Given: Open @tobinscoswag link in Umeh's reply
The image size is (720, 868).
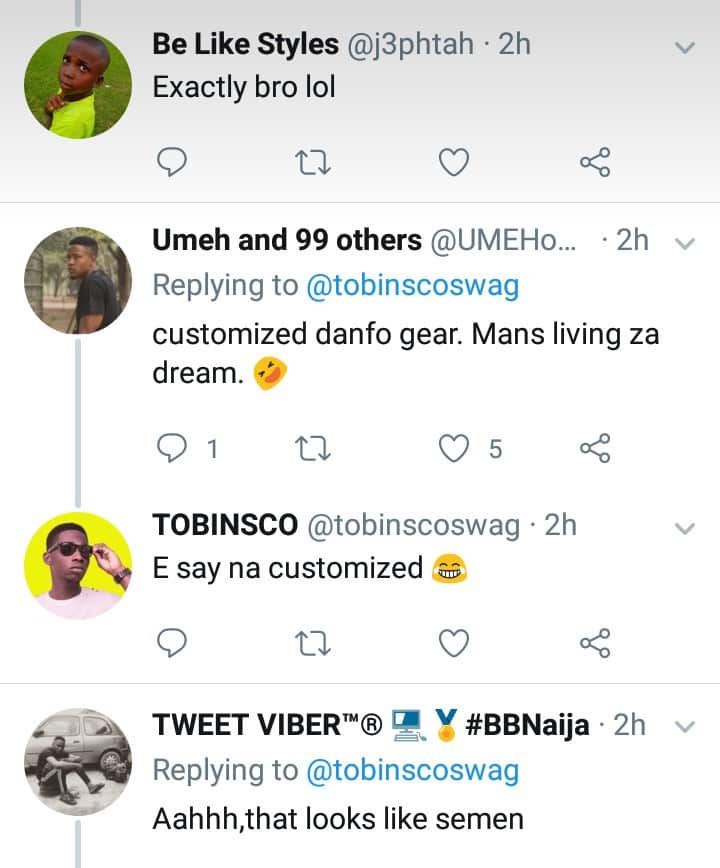Looking at the screenshot, I should [x=412, y=285].
